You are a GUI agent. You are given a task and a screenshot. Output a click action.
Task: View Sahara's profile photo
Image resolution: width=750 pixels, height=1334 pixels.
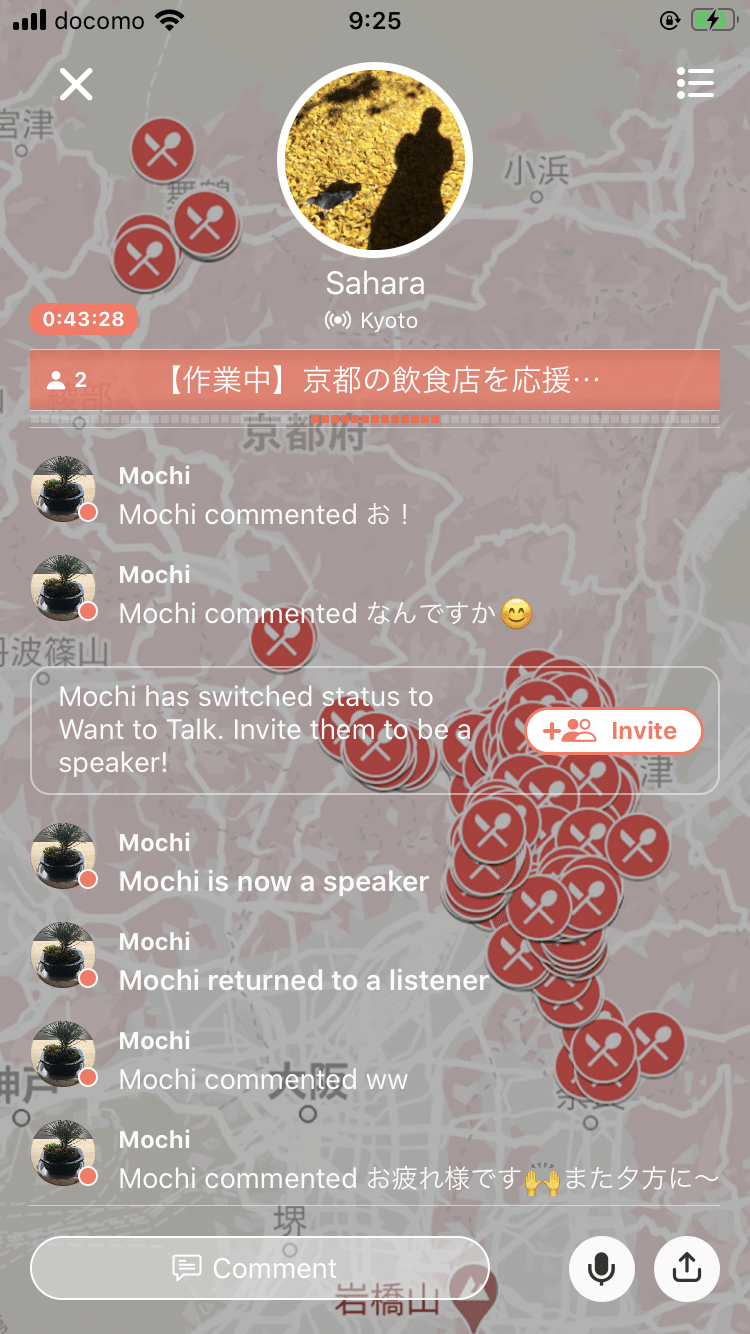coord(374,160)
